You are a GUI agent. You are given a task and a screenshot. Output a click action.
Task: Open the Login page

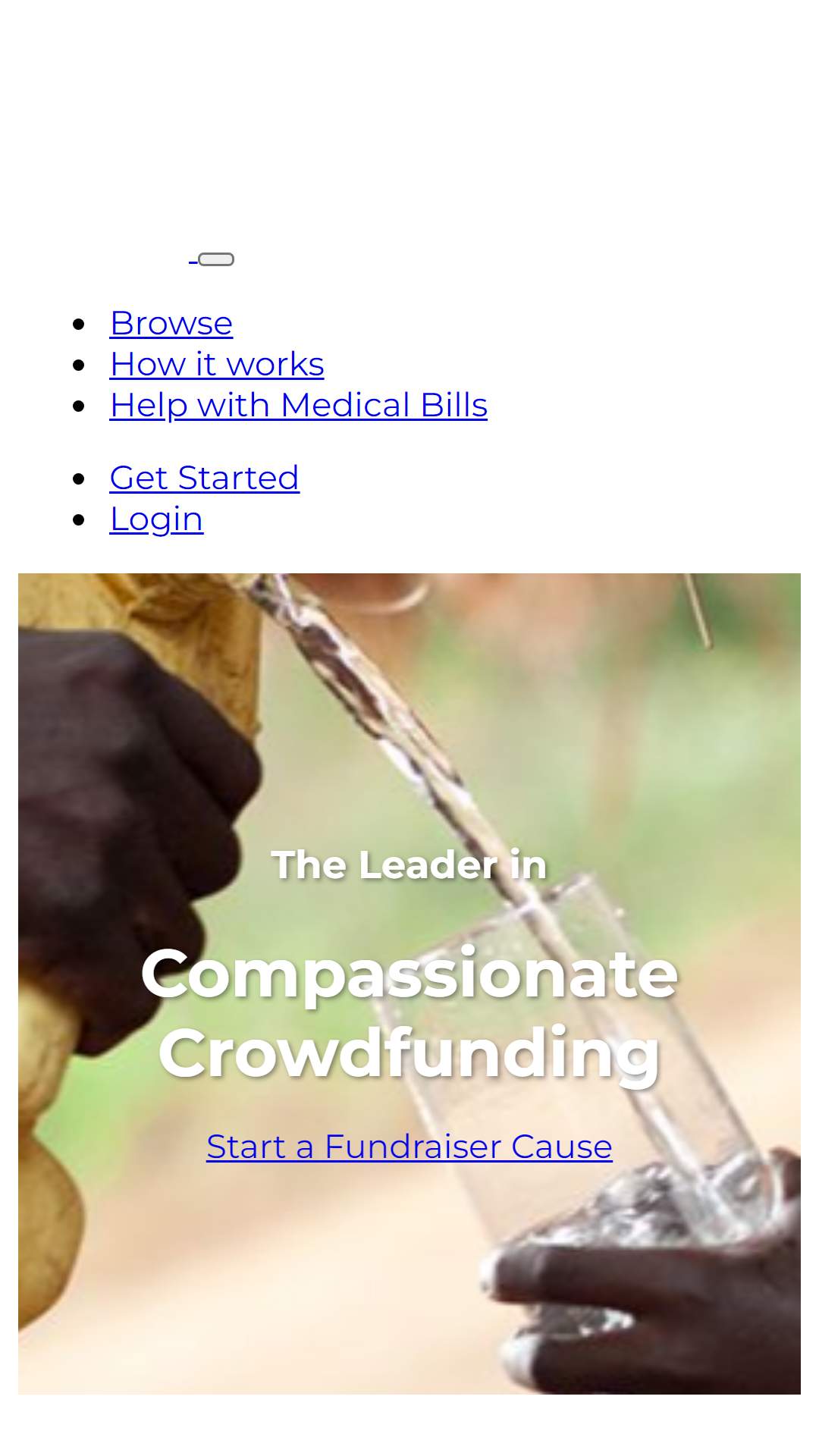tap(156, 519)
